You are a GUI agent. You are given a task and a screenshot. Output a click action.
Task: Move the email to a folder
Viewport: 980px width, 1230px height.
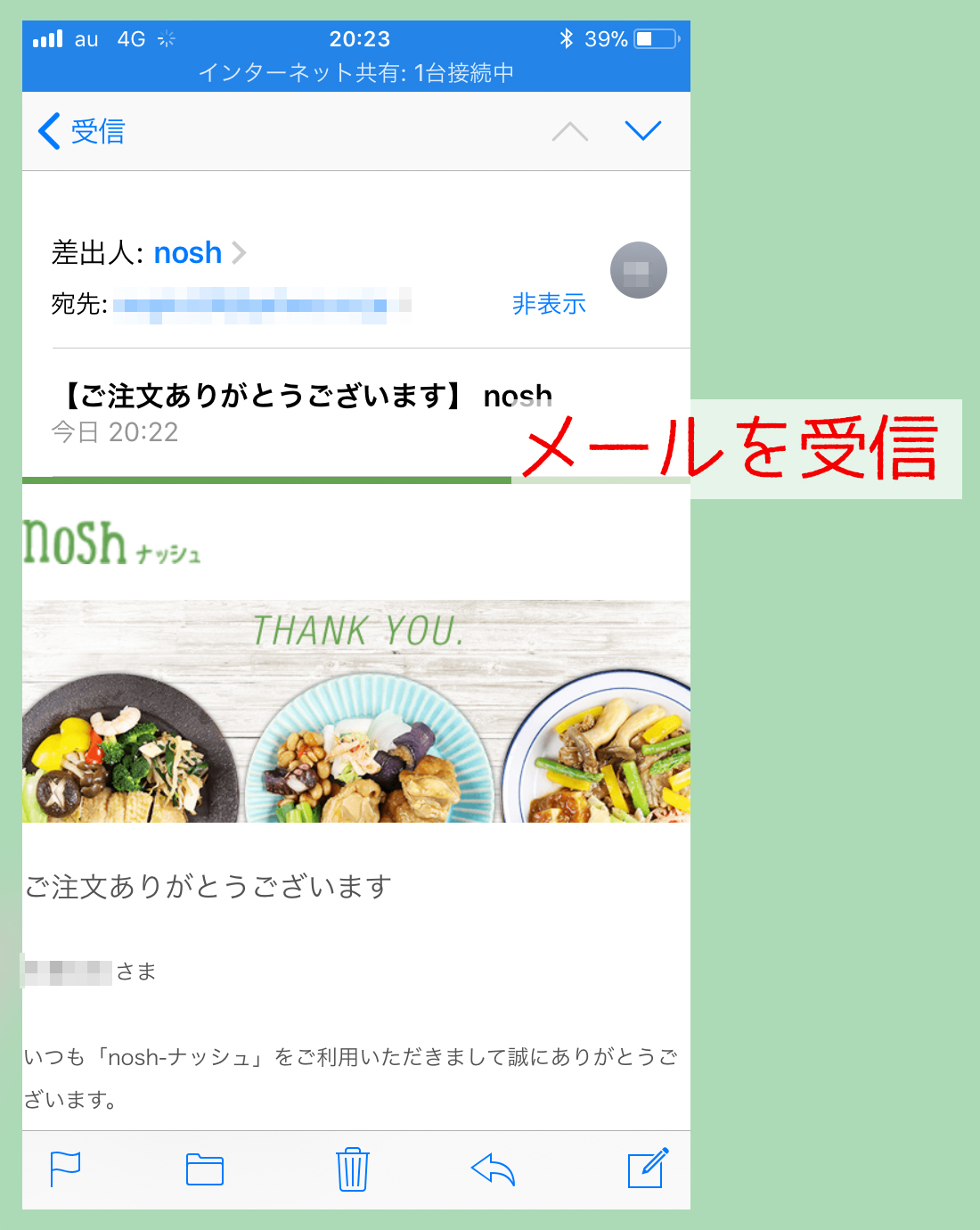tap(205, 1168)
